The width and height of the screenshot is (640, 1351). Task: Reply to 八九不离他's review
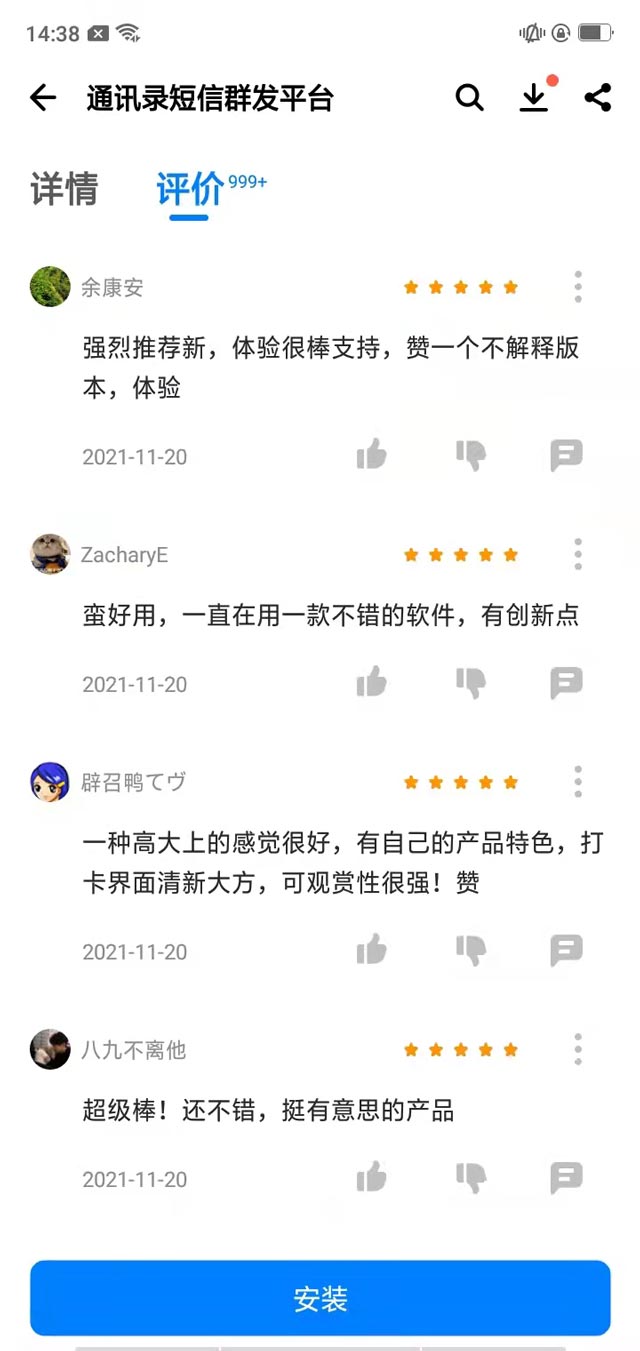tap(566, 1177)
